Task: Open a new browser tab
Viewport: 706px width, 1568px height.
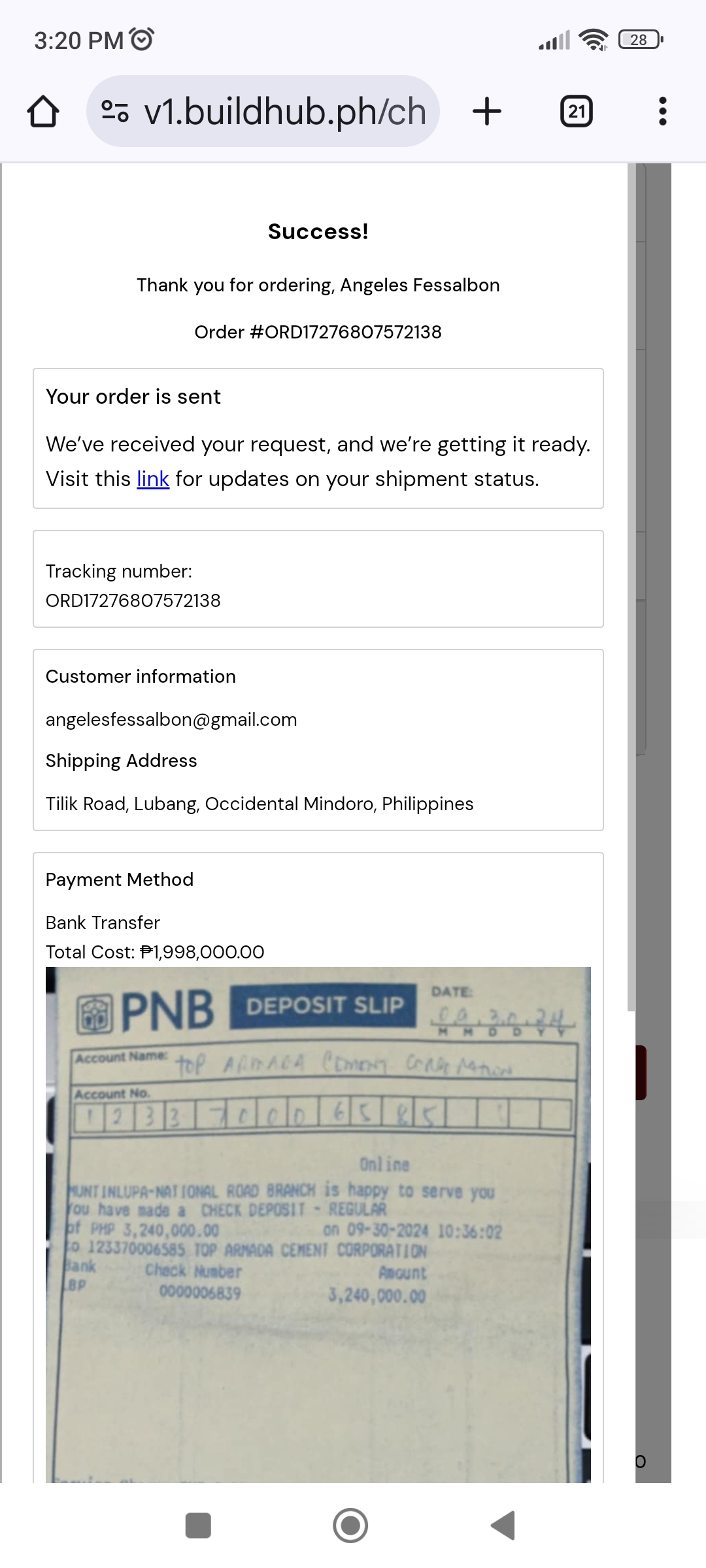Action: click(x=487, y=111)
